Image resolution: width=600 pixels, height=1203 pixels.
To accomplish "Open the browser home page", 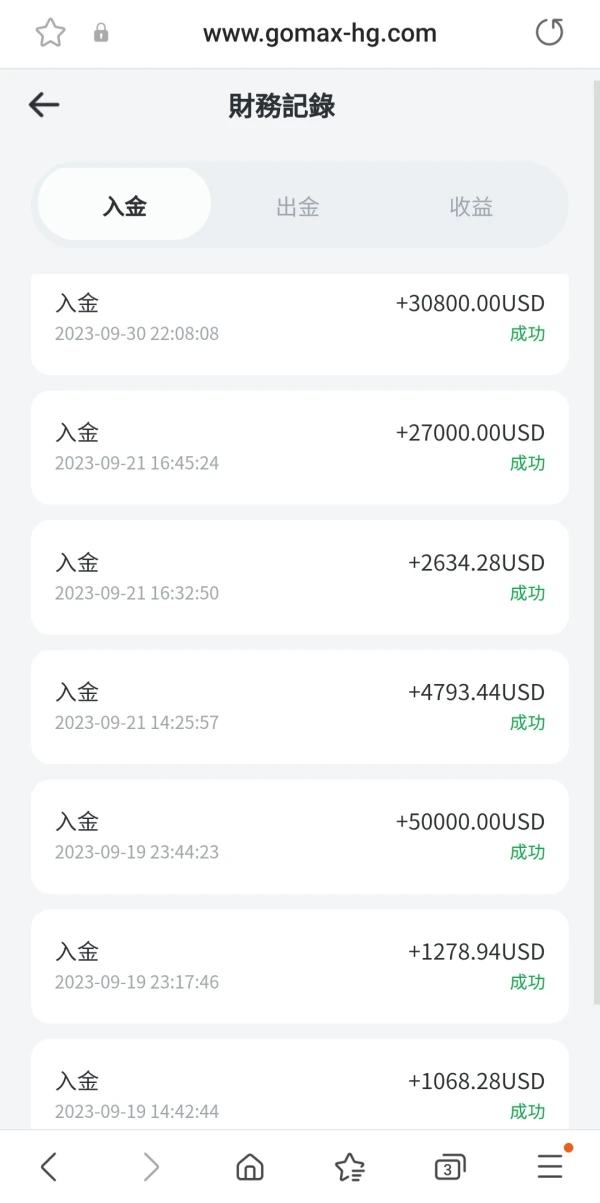I will tap(249, 1166).
